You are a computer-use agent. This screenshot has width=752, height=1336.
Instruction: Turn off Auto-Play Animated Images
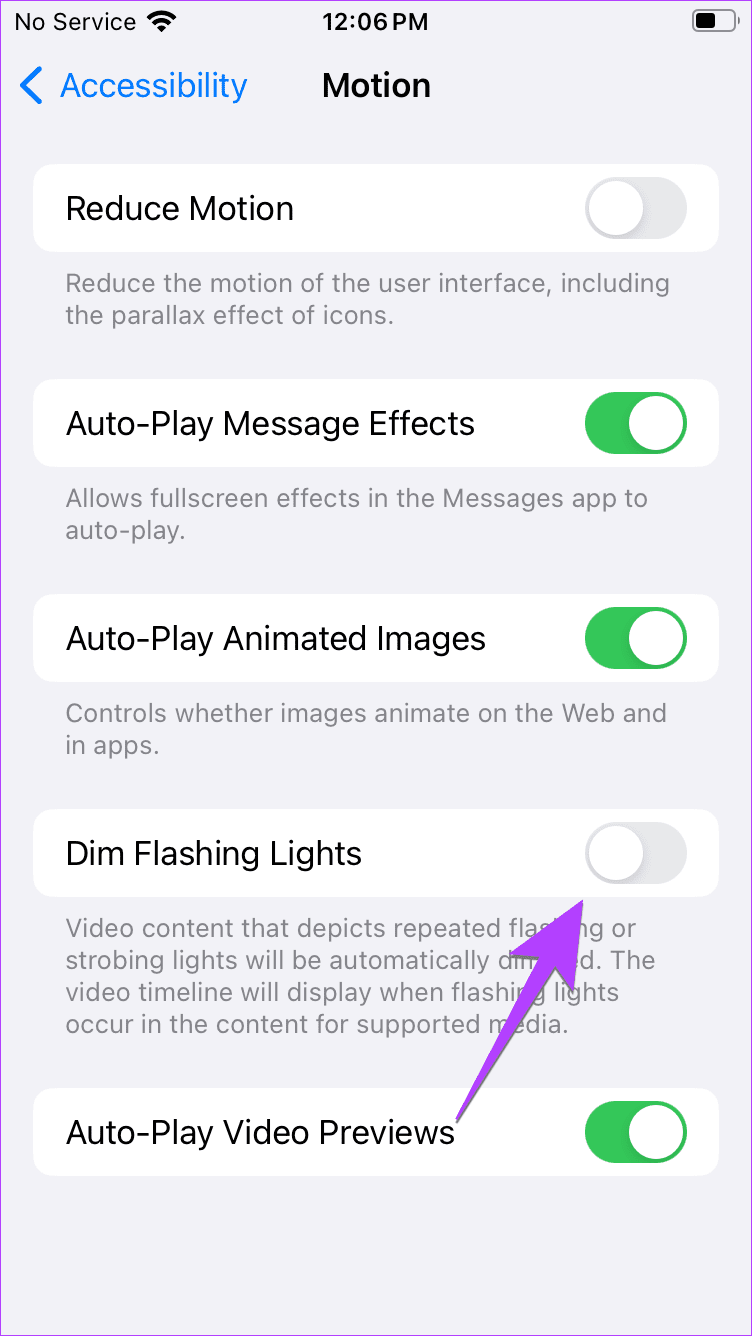[635, 638]
